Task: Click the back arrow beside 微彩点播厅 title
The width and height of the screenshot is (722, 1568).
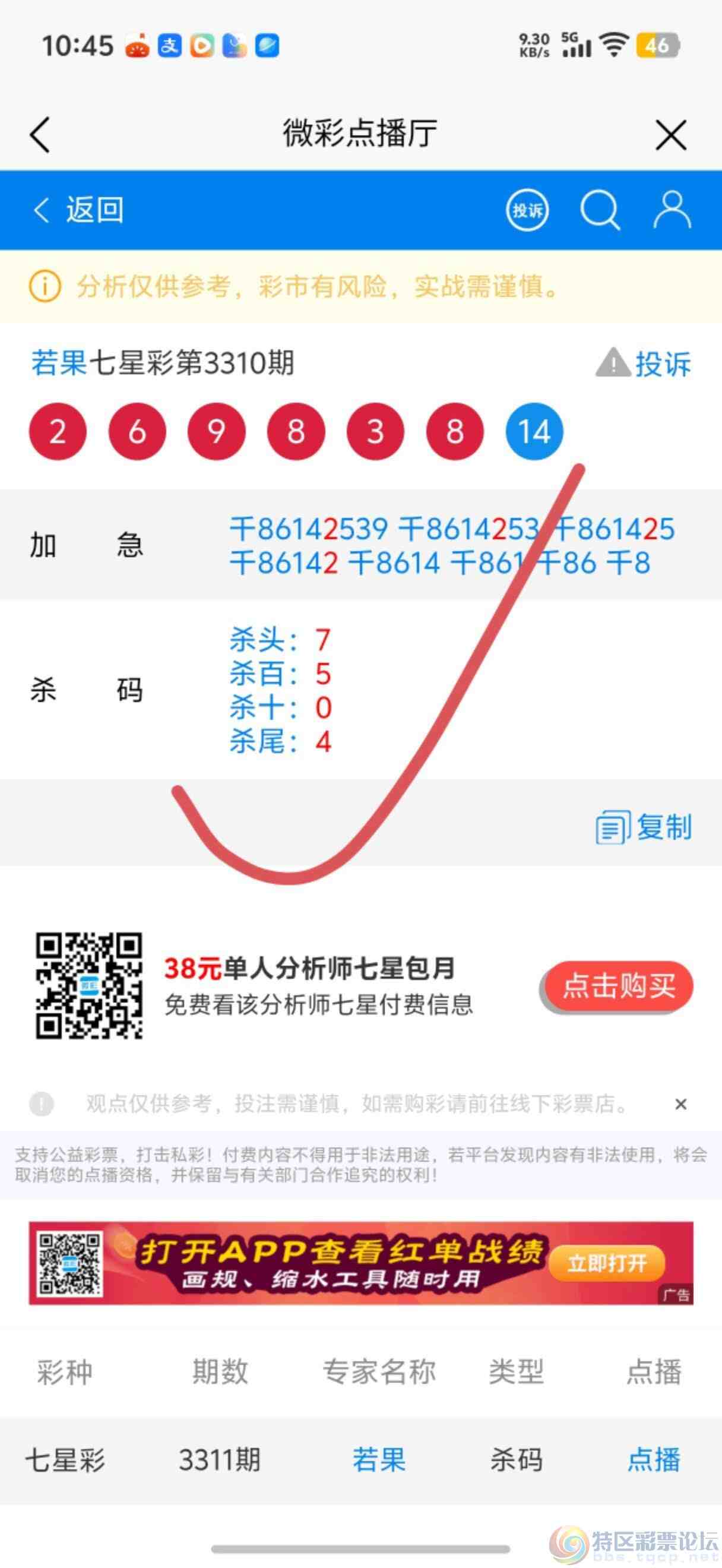Action: click(39, 135)
